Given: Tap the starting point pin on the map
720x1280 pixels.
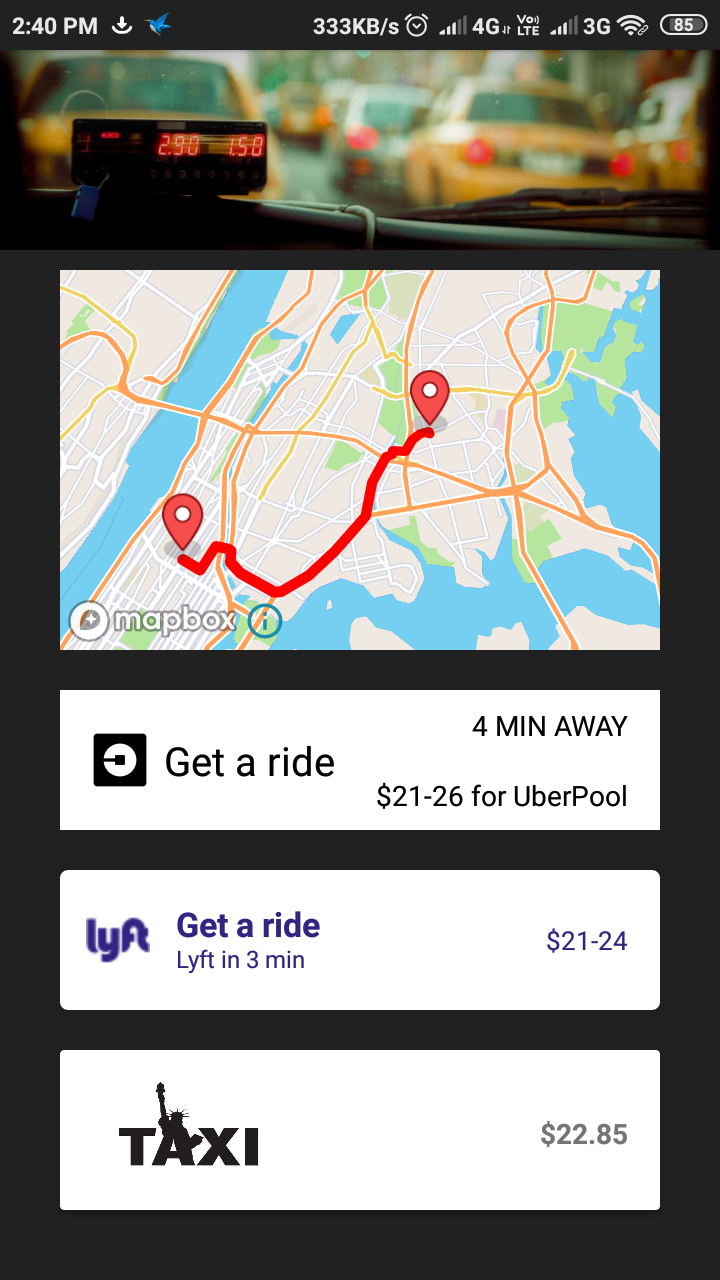Looking at the screenshot, I should (182, 521).
